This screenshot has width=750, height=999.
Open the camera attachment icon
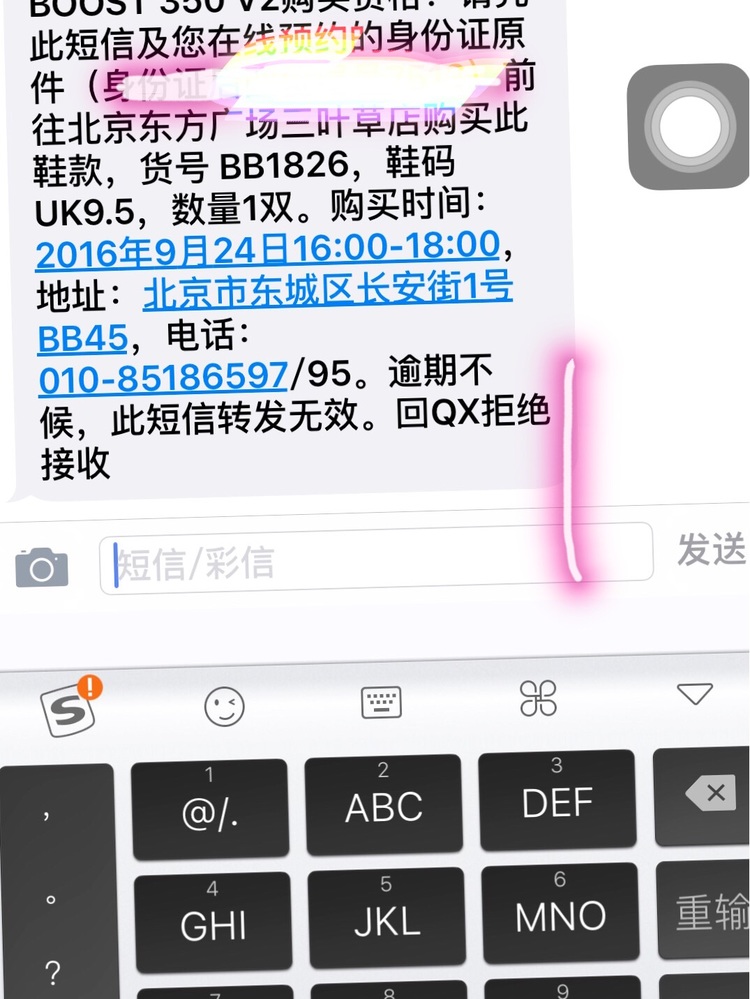click(42, 567)
